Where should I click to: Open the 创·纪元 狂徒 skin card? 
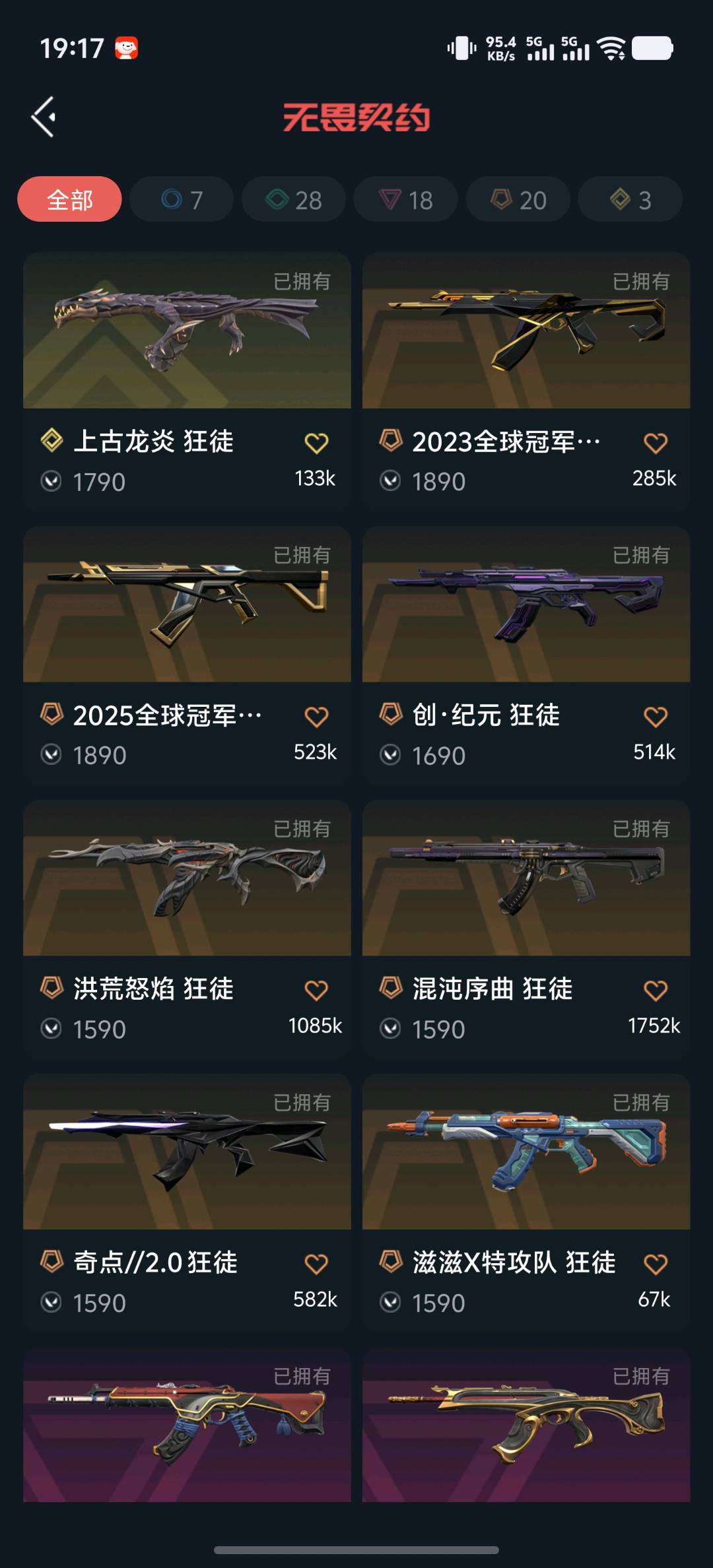(526, 604)
